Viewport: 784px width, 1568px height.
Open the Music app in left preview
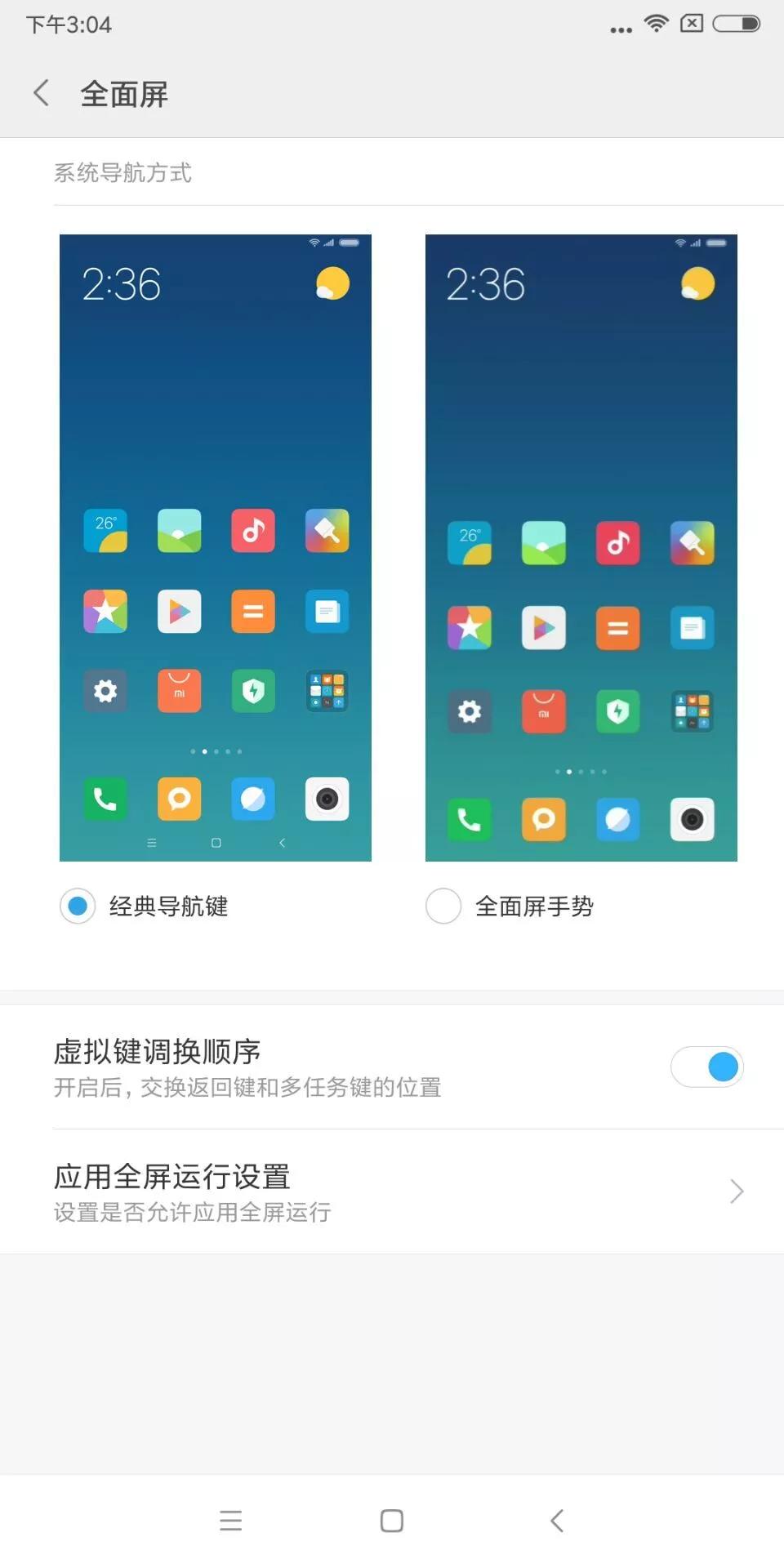(x=252, y=531)
